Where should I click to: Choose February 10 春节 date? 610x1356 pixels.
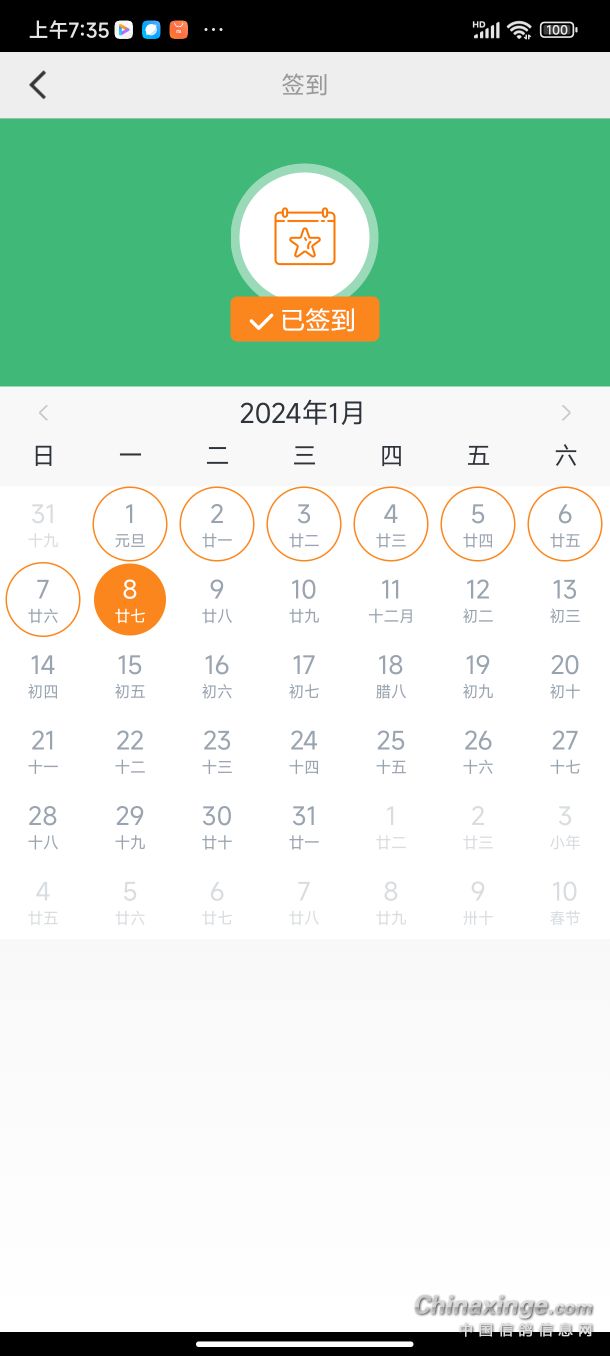[x=565, y=902]
